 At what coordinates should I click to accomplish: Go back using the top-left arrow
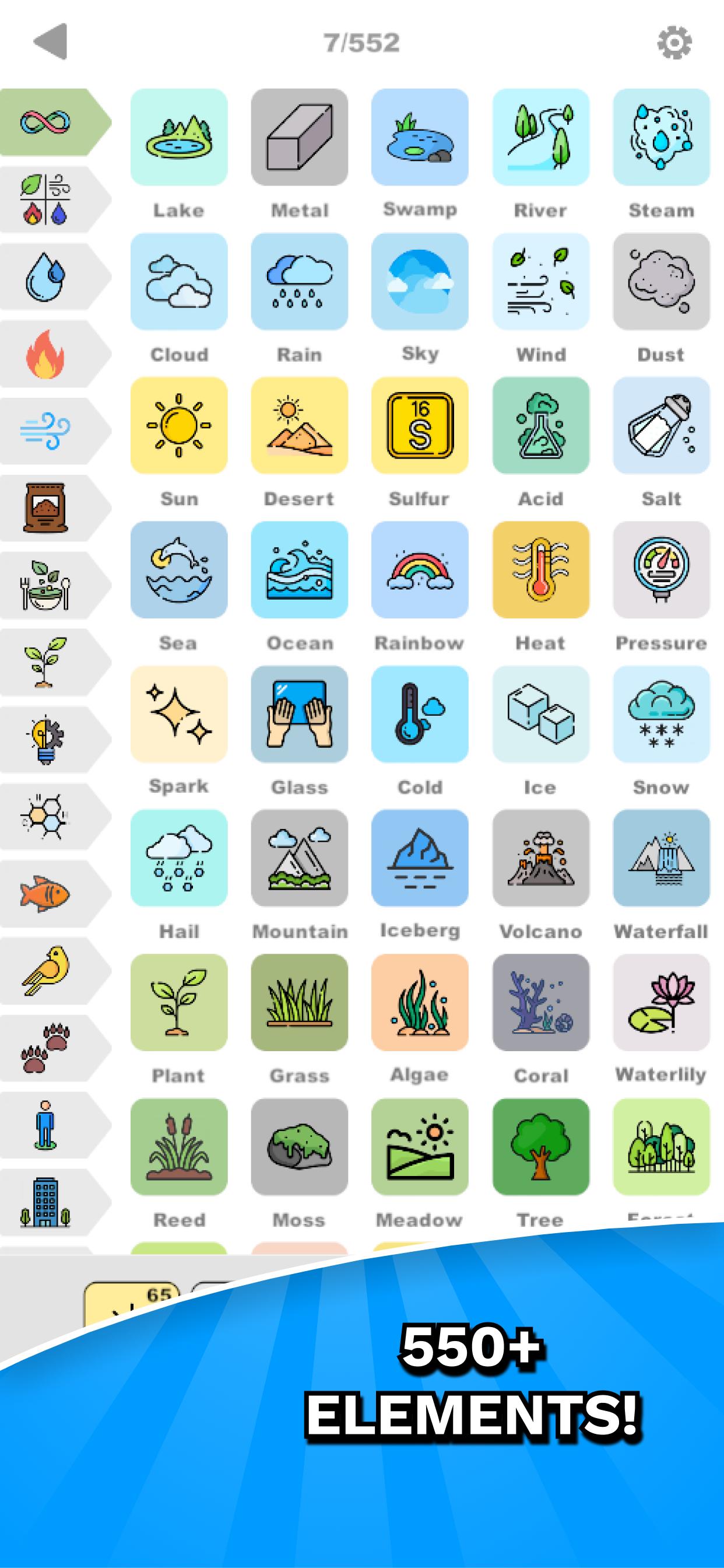click(x=50, y=41)
